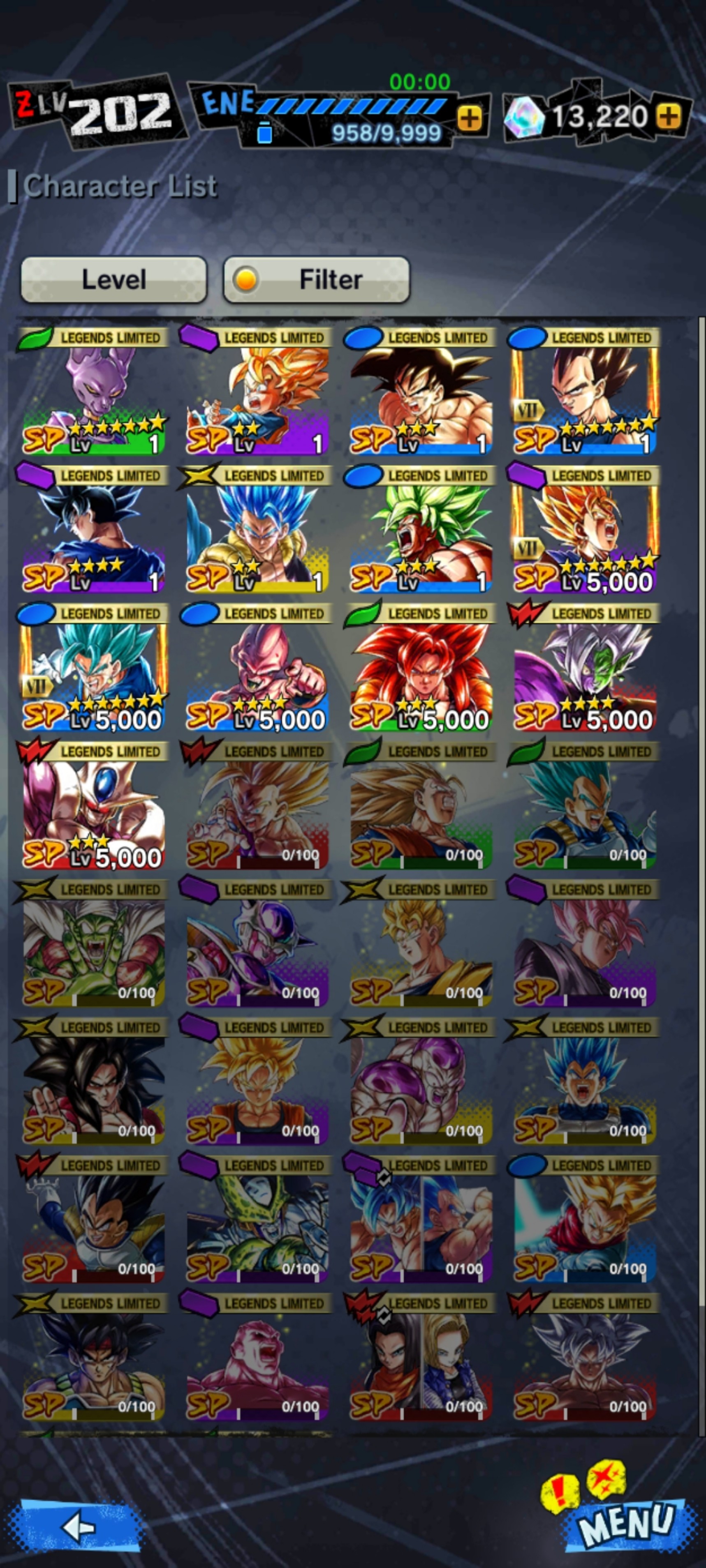Open the locked Goku Black Rosé card

[x=584, y=943]
